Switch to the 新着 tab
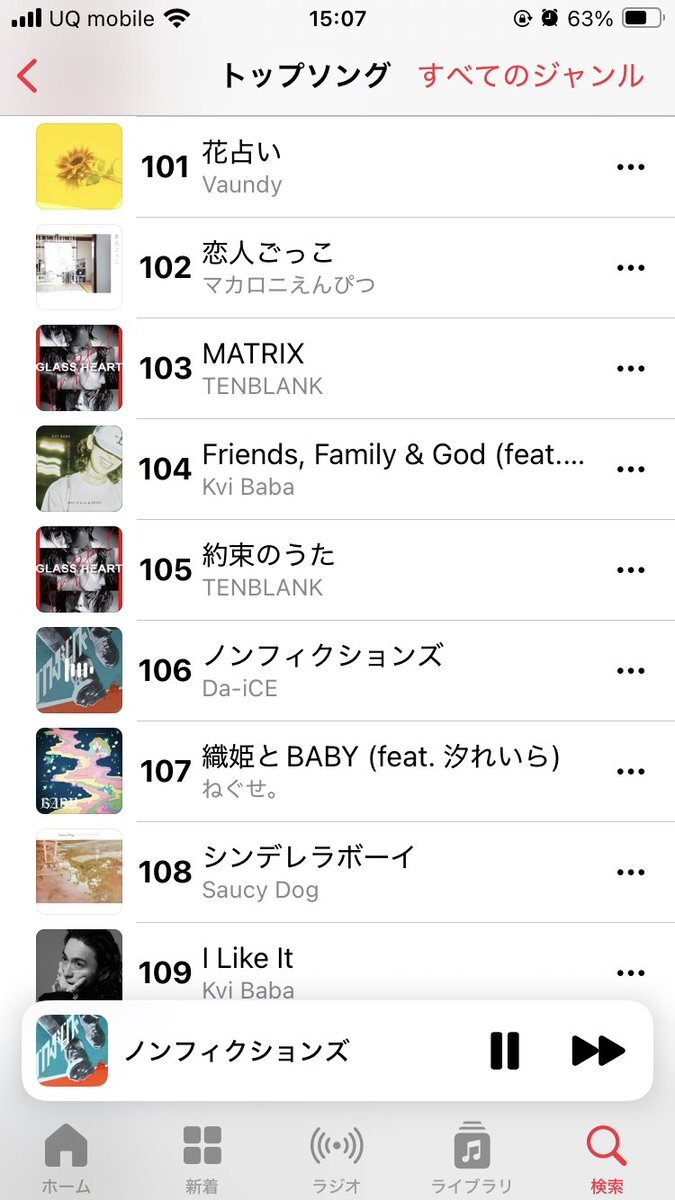The height and width of the screenshot is (1200, 675). (x=202, y=1159)
